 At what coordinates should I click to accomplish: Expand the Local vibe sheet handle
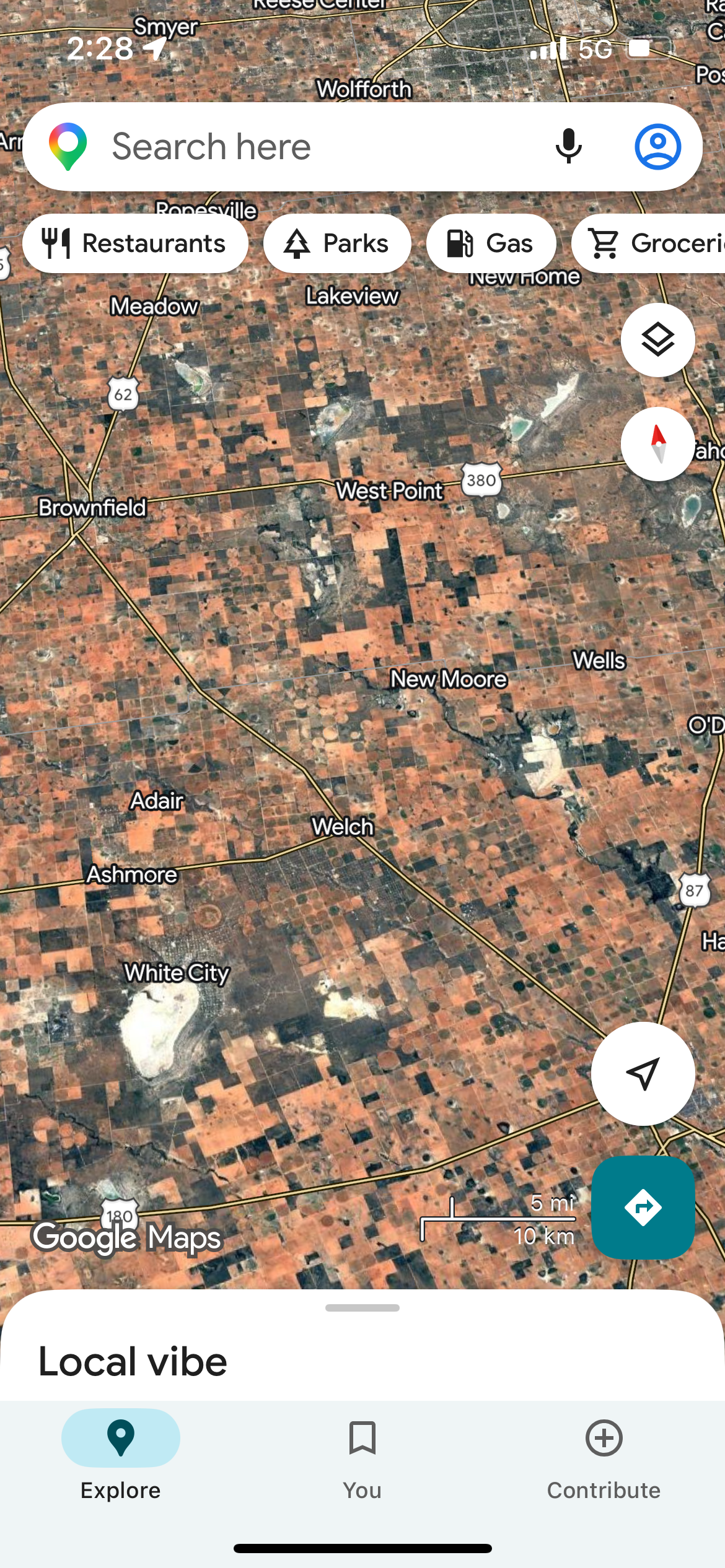point(362,1308)
